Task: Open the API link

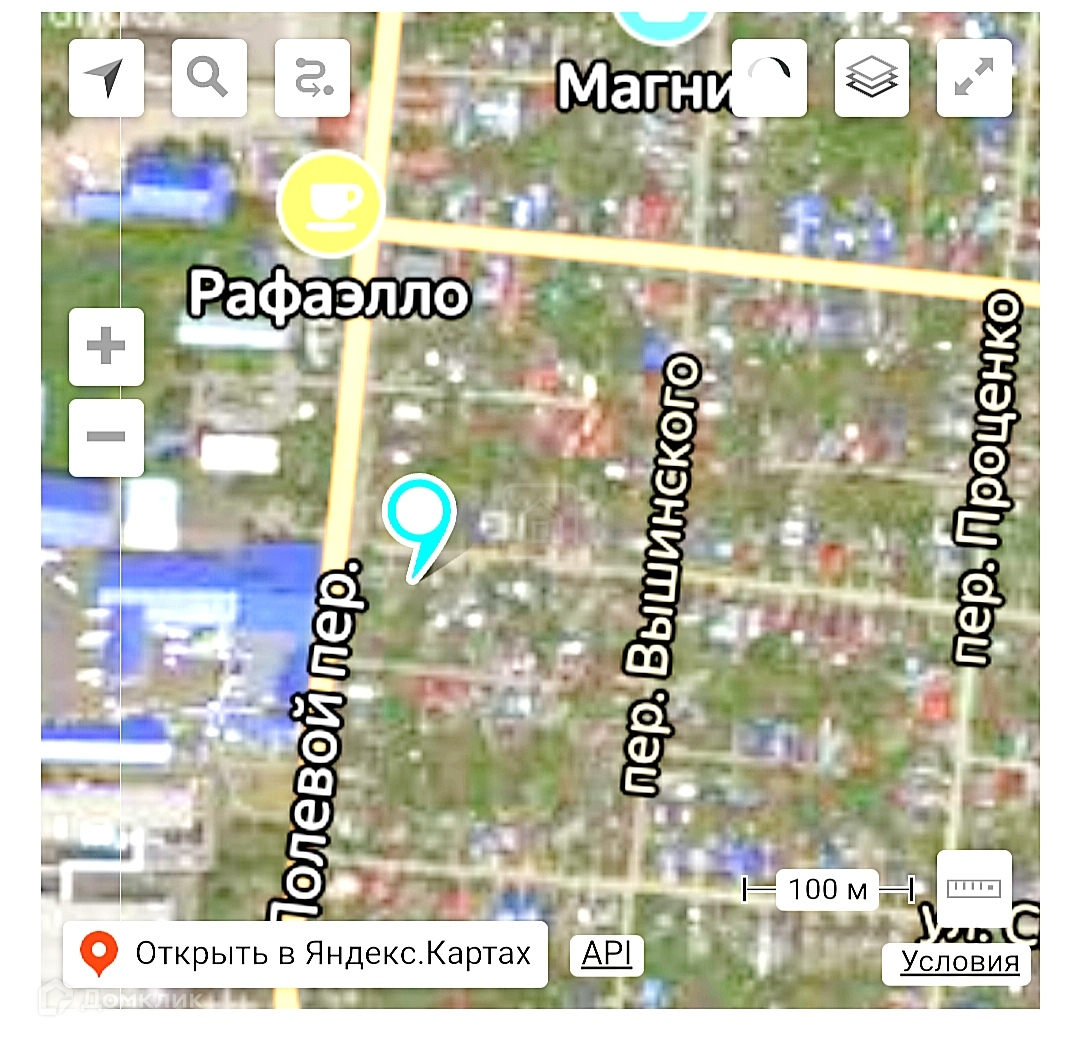Action: [x=607, y=954]
